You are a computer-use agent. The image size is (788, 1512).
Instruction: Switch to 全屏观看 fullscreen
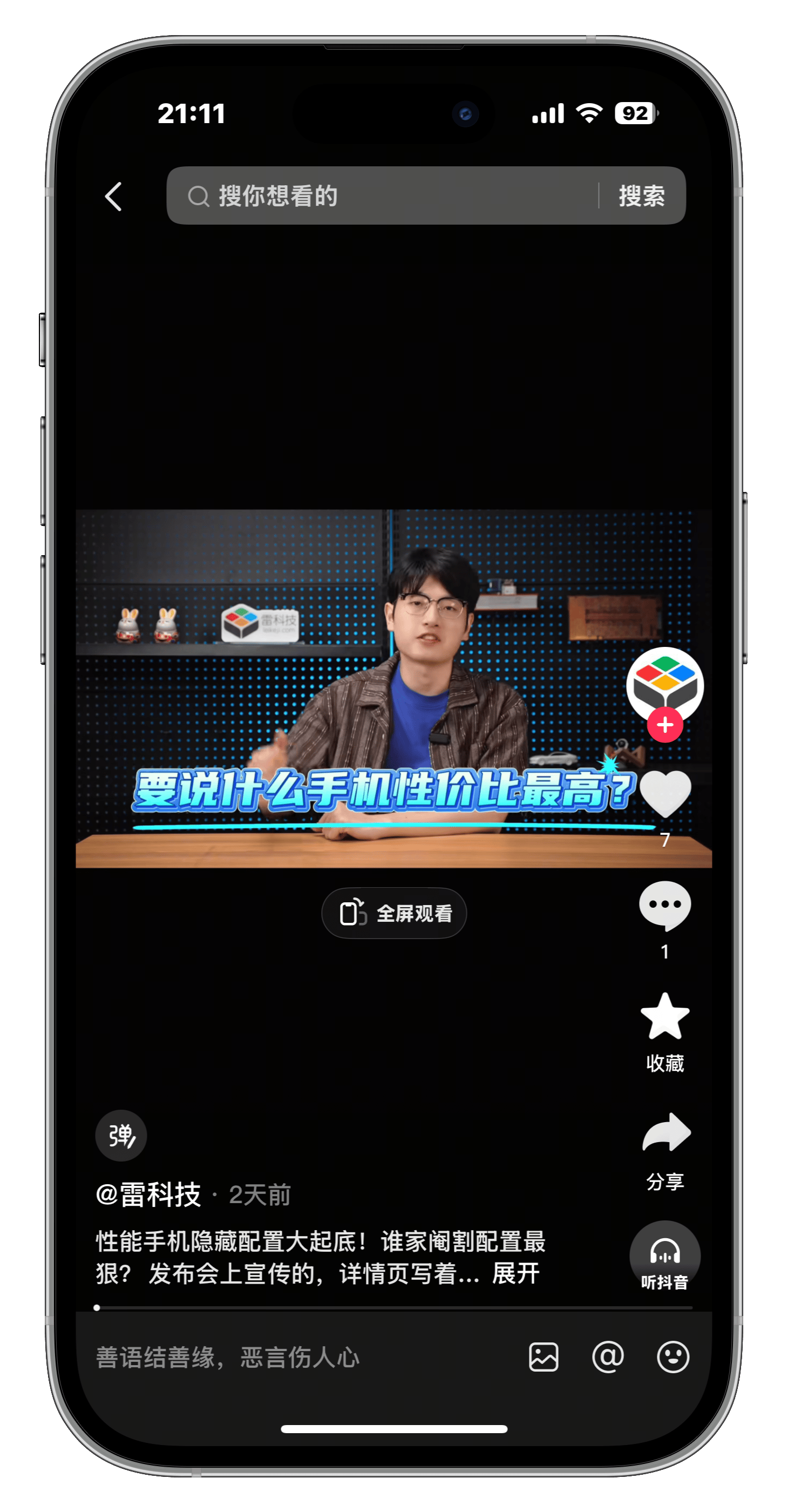[x=395, y=913]
